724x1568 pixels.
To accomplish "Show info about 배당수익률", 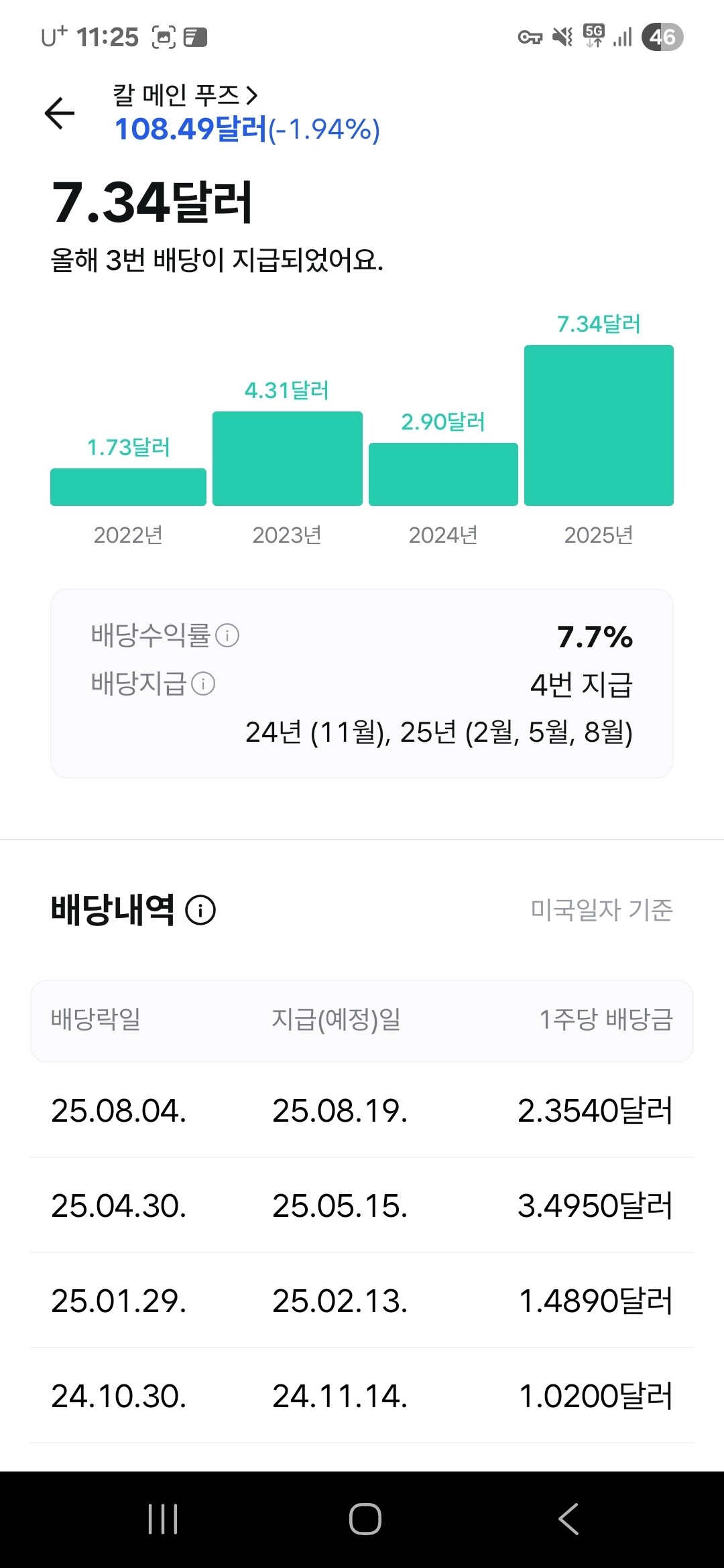I will point(227,635).
